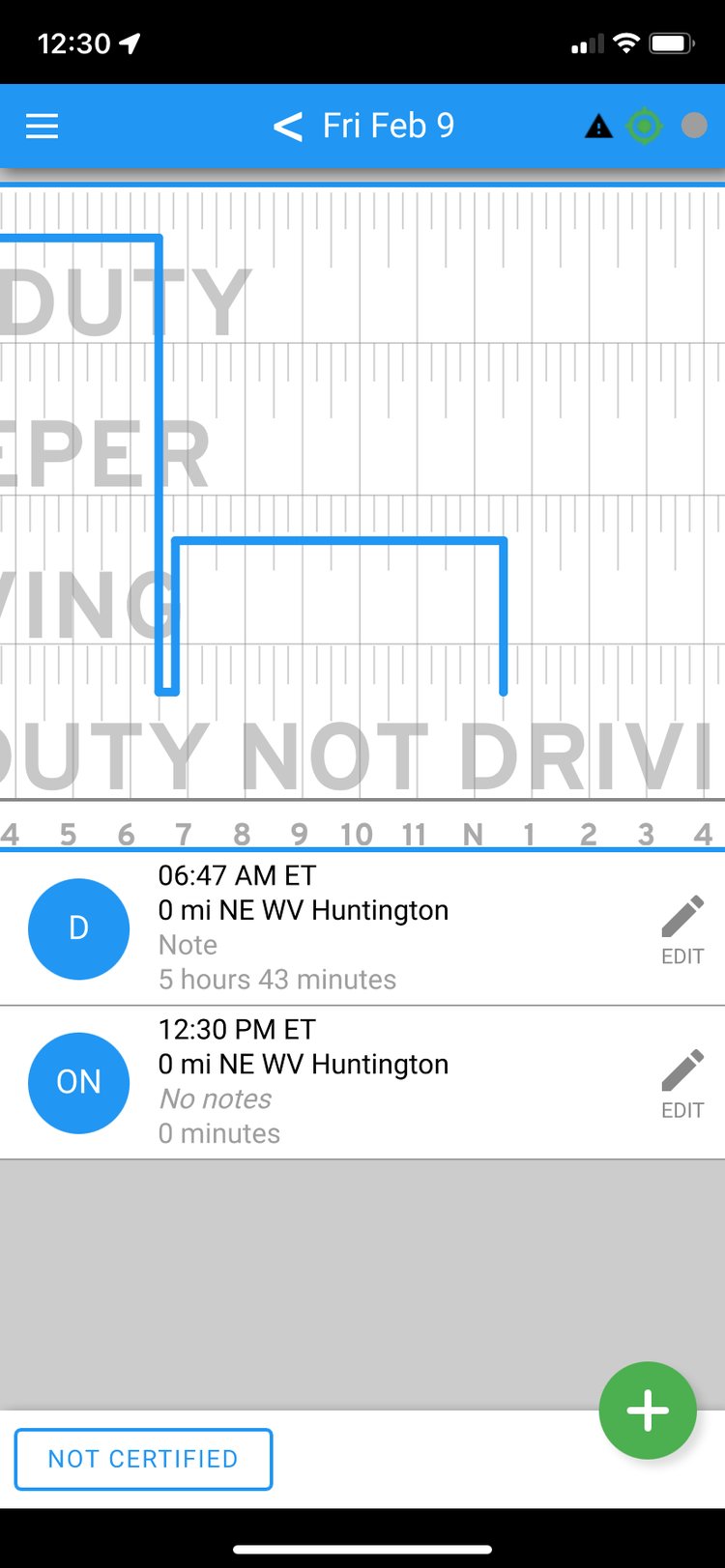Tap the pencil to edit the 12:30 PM event

pyautogui.click(x=682, y=1068)
